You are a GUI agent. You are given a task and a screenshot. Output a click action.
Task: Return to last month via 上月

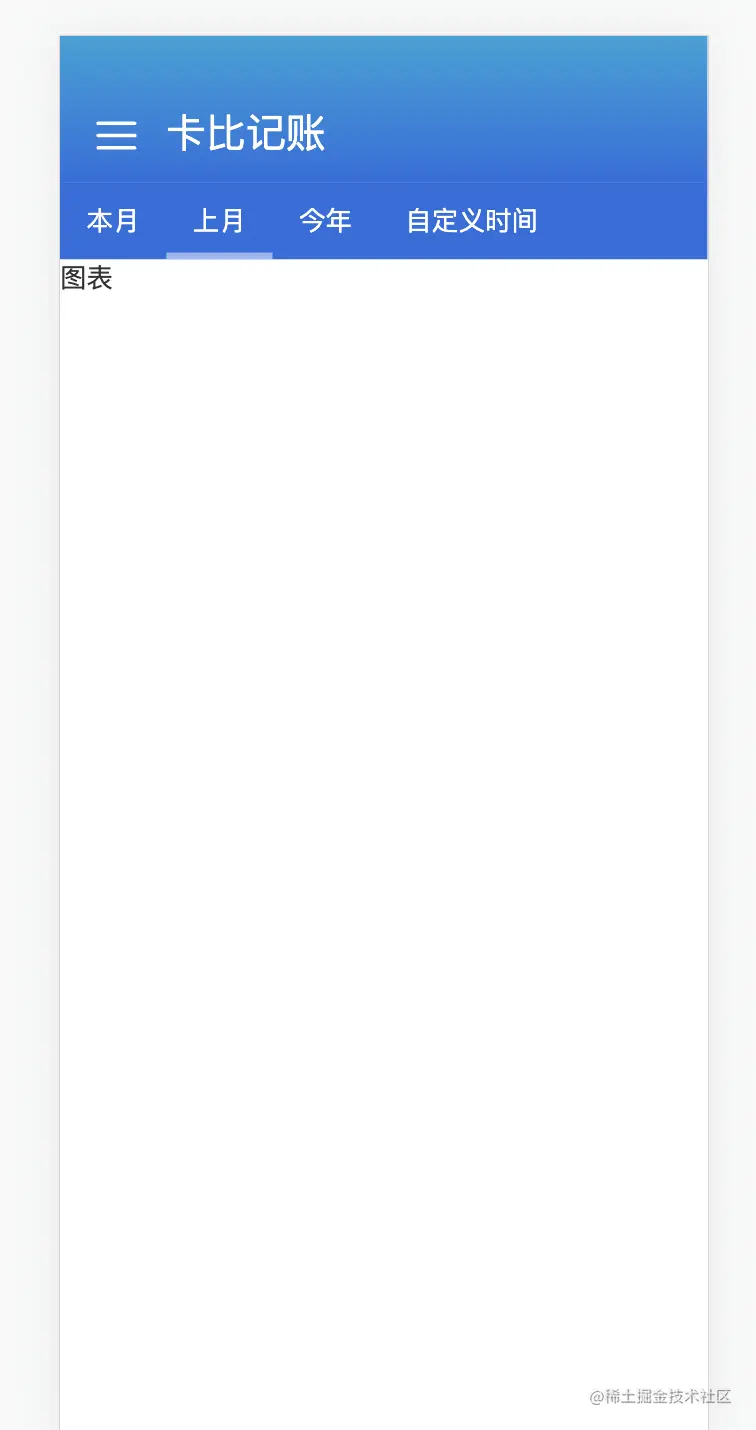click(x=219, y=220)
